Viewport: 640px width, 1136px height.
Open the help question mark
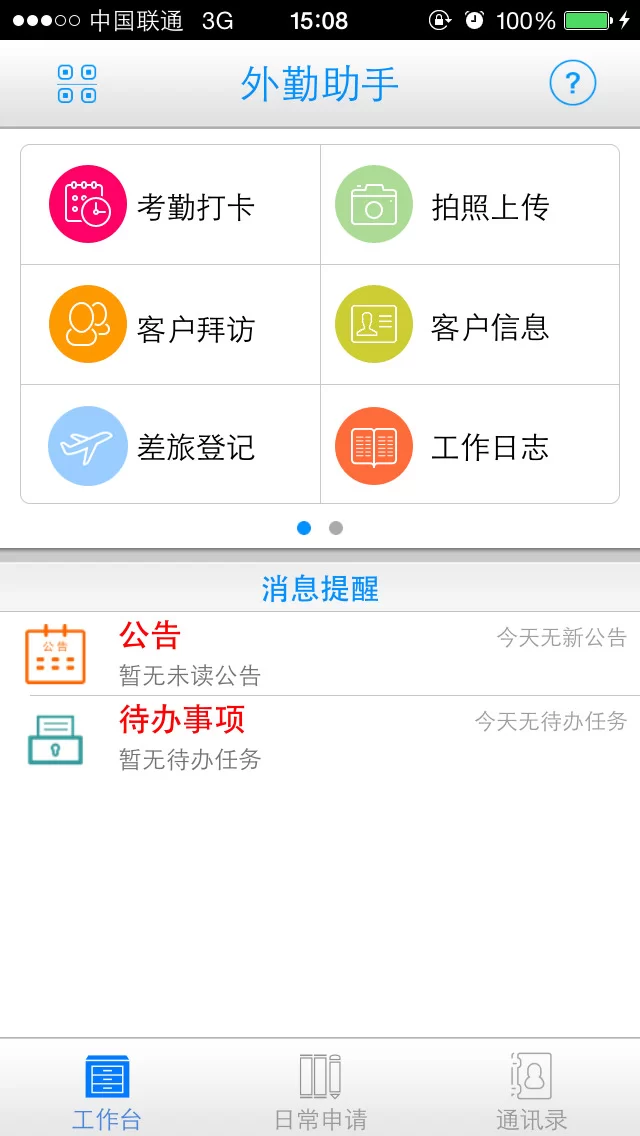click(x=572, y=84)
